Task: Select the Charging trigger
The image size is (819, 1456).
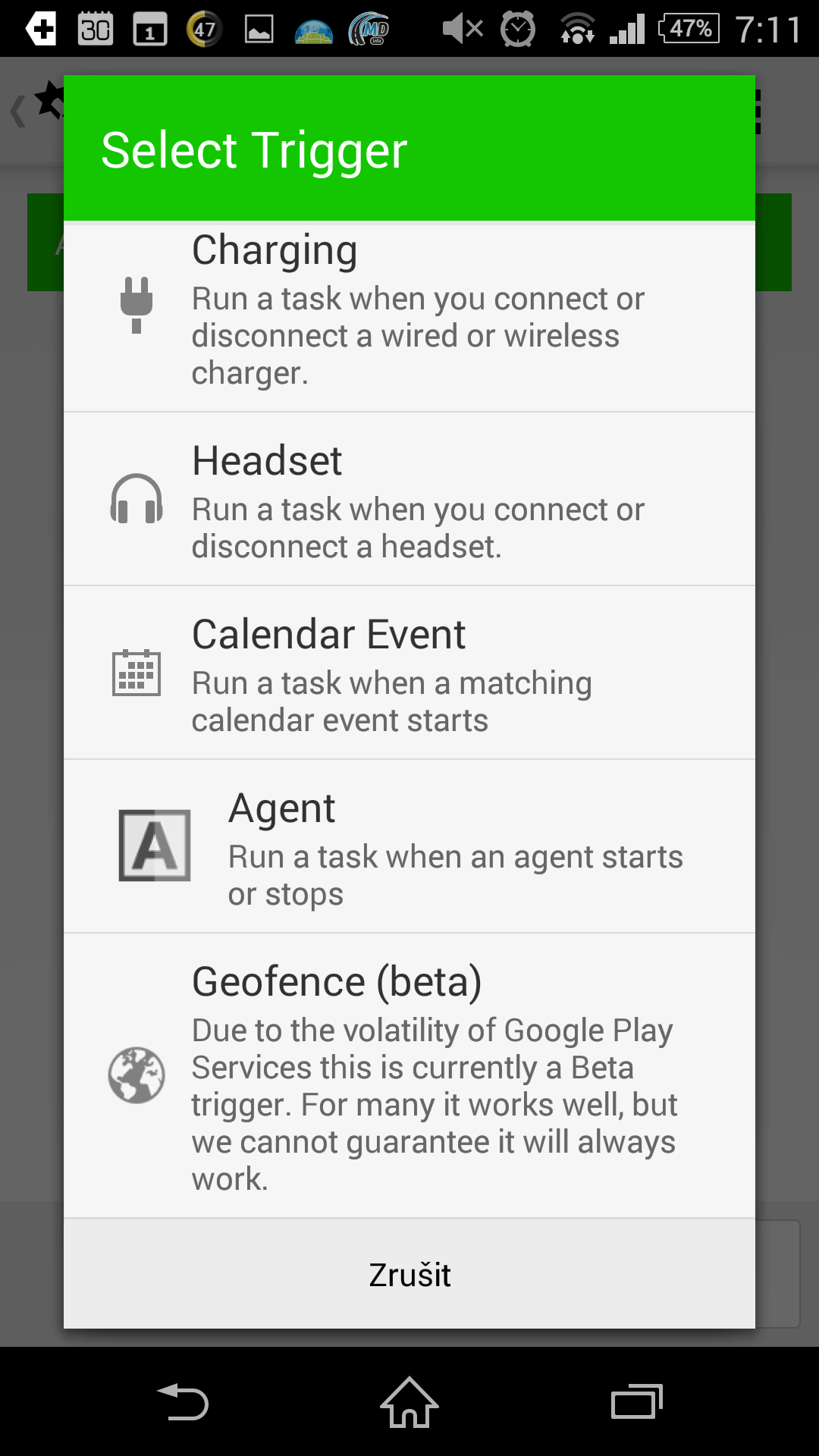Action: (409, 318)
